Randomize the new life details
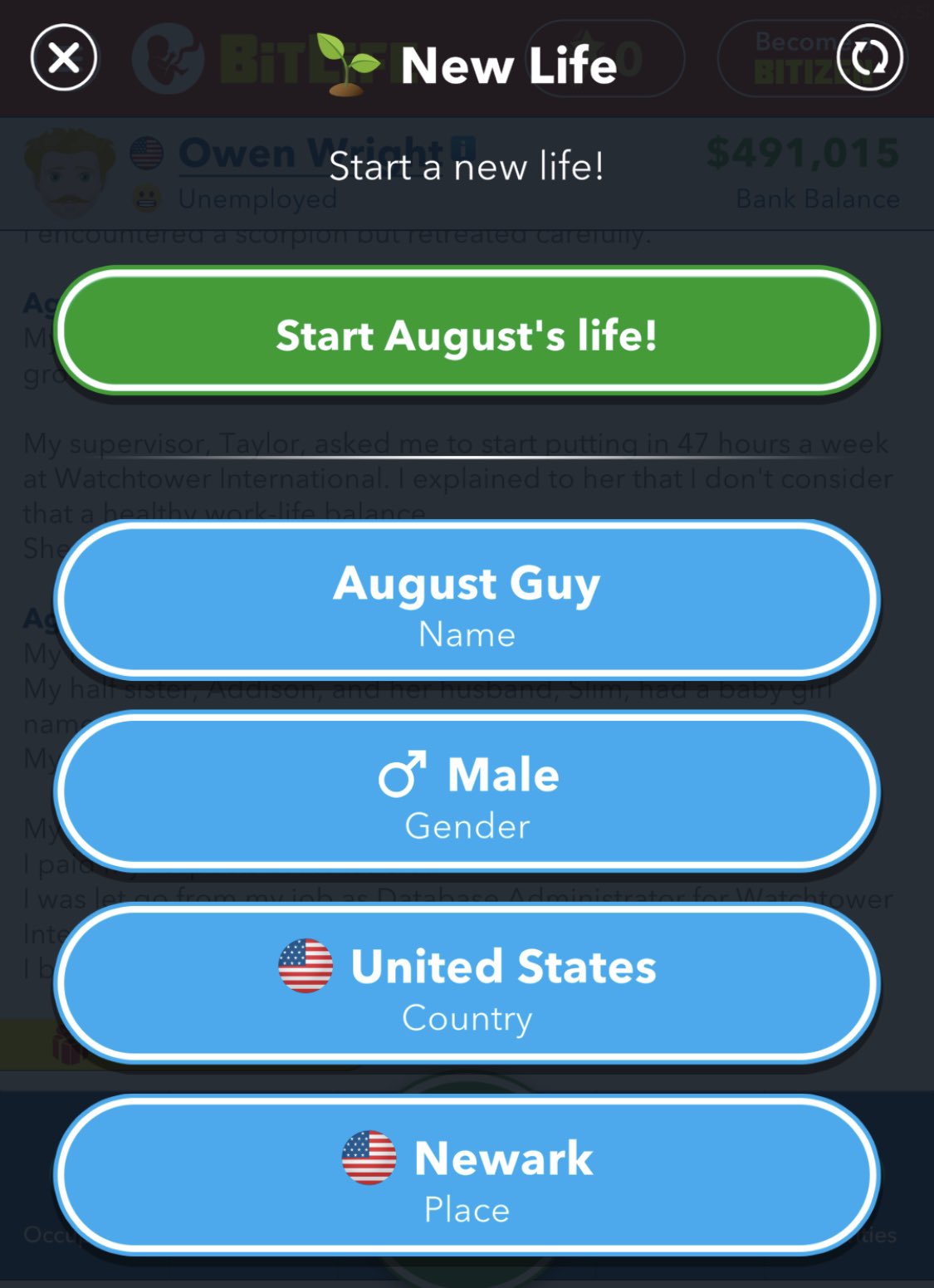This screenshot has height=1288, width=934. 869,58
